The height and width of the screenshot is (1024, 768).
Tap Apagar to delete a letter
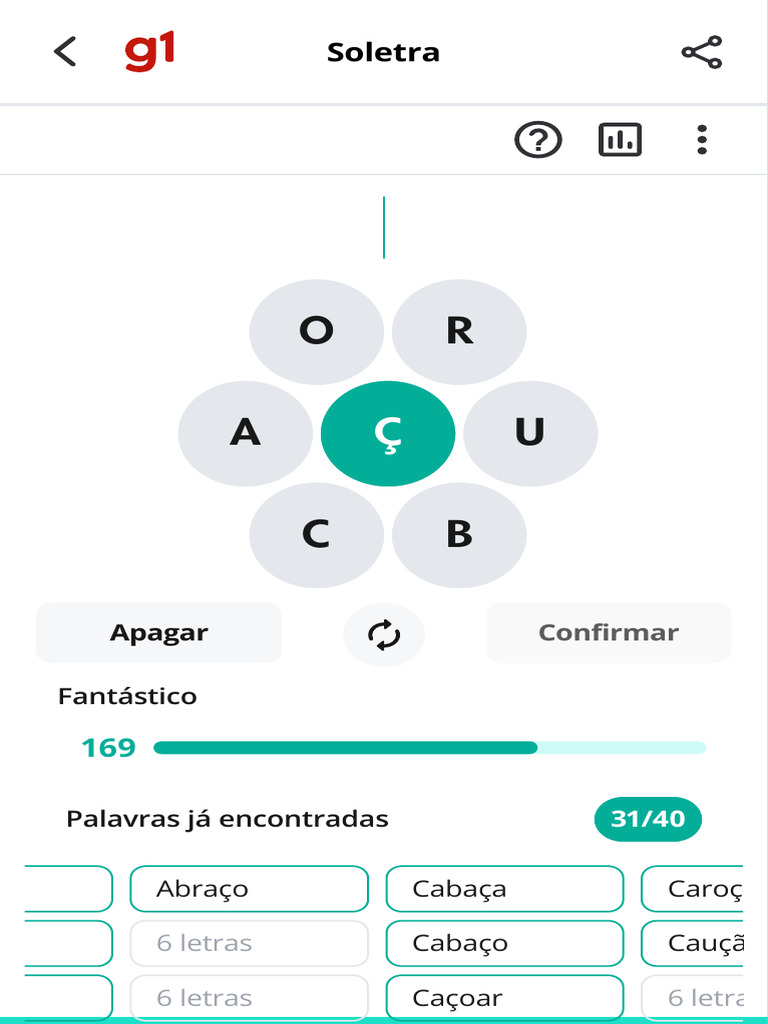[x=159, y=633]
